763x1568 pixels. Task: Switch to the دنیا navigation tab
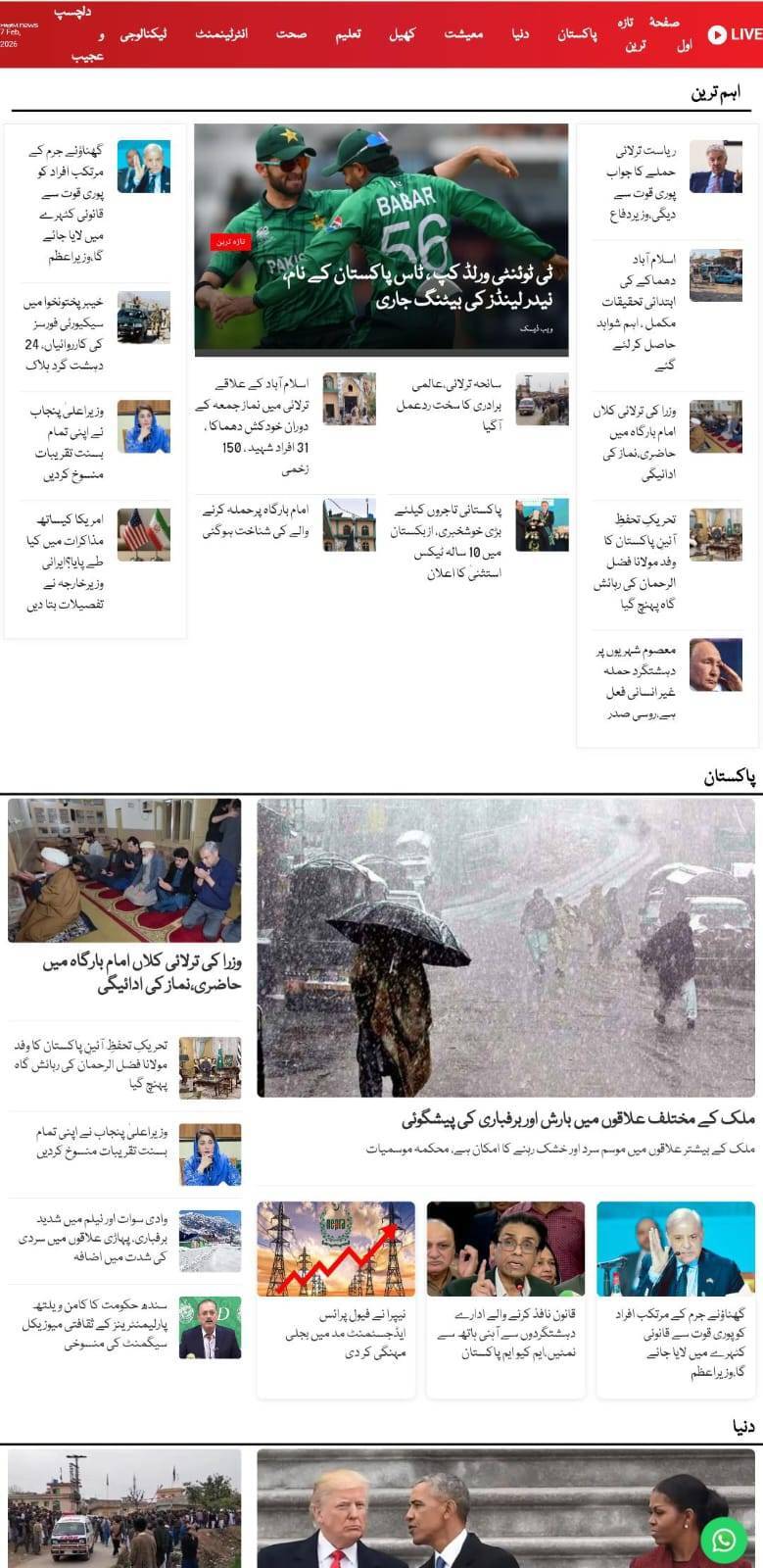[520, 33]
